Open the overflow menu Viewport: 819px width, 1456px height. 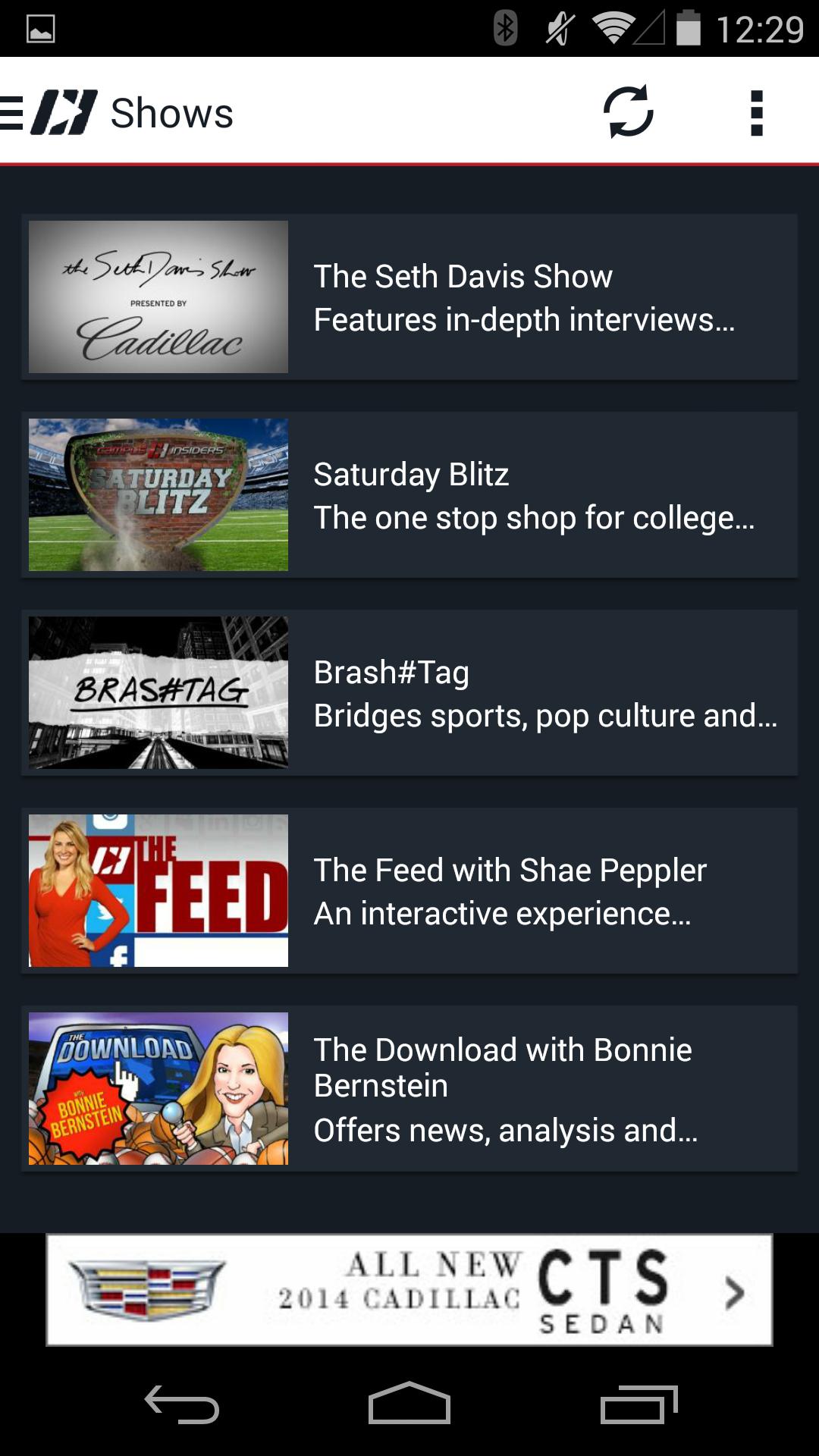[756, 113]
